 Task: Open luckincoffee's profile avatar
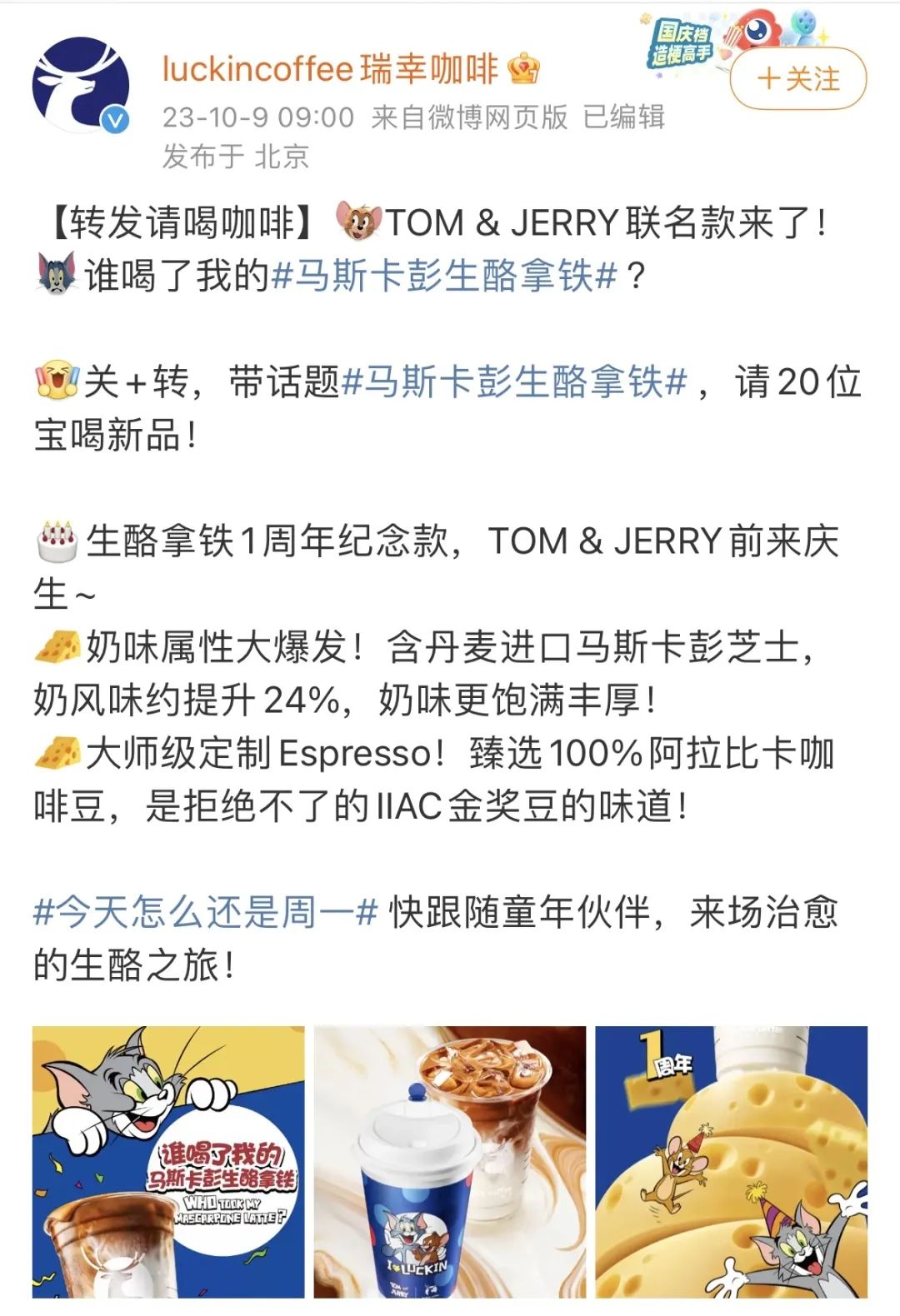tap(81, 85)
